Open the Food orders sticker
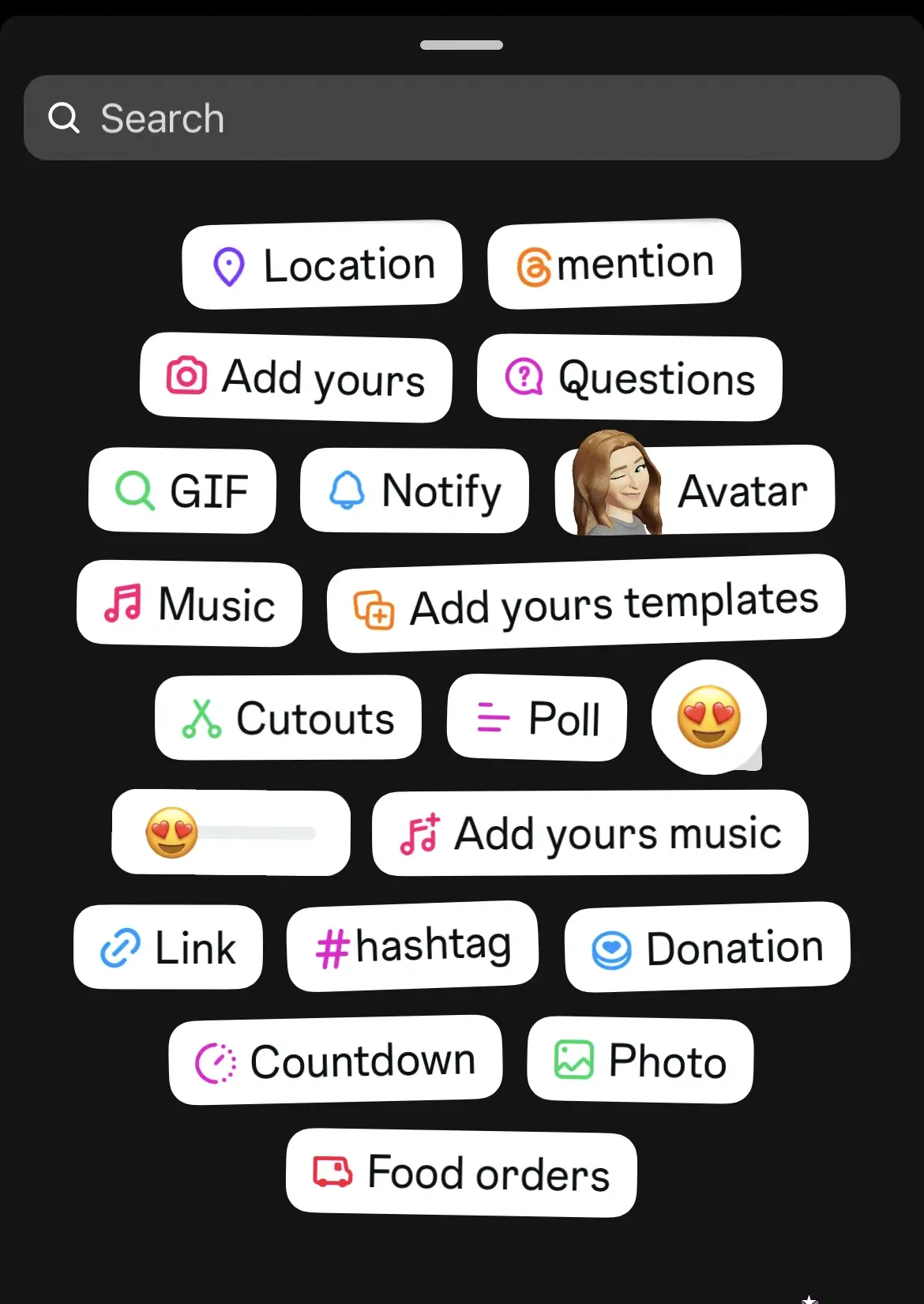924x1304 pixels. coord(460,1173)
